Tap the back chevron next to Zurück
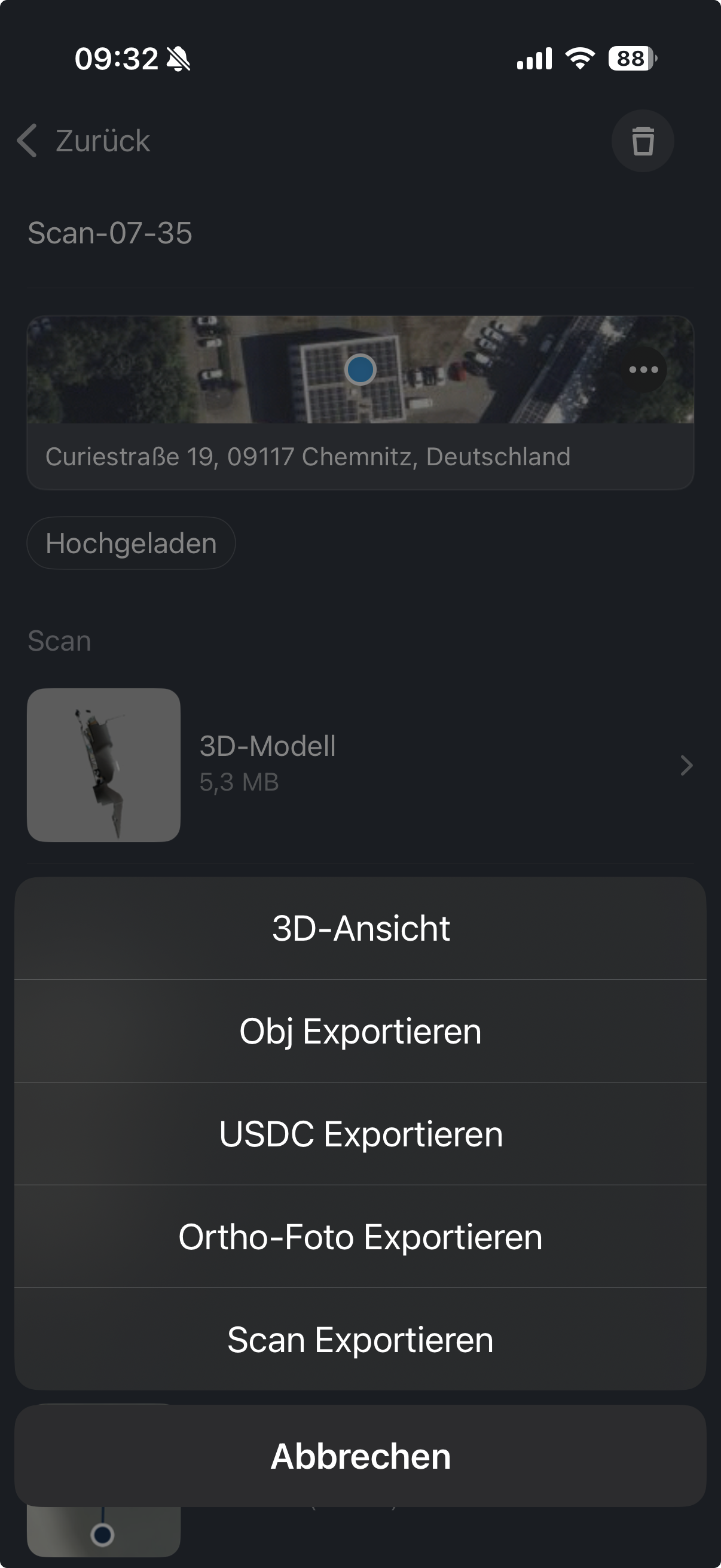This screenshot has height=1568, width=721. (x=27, y=141)
